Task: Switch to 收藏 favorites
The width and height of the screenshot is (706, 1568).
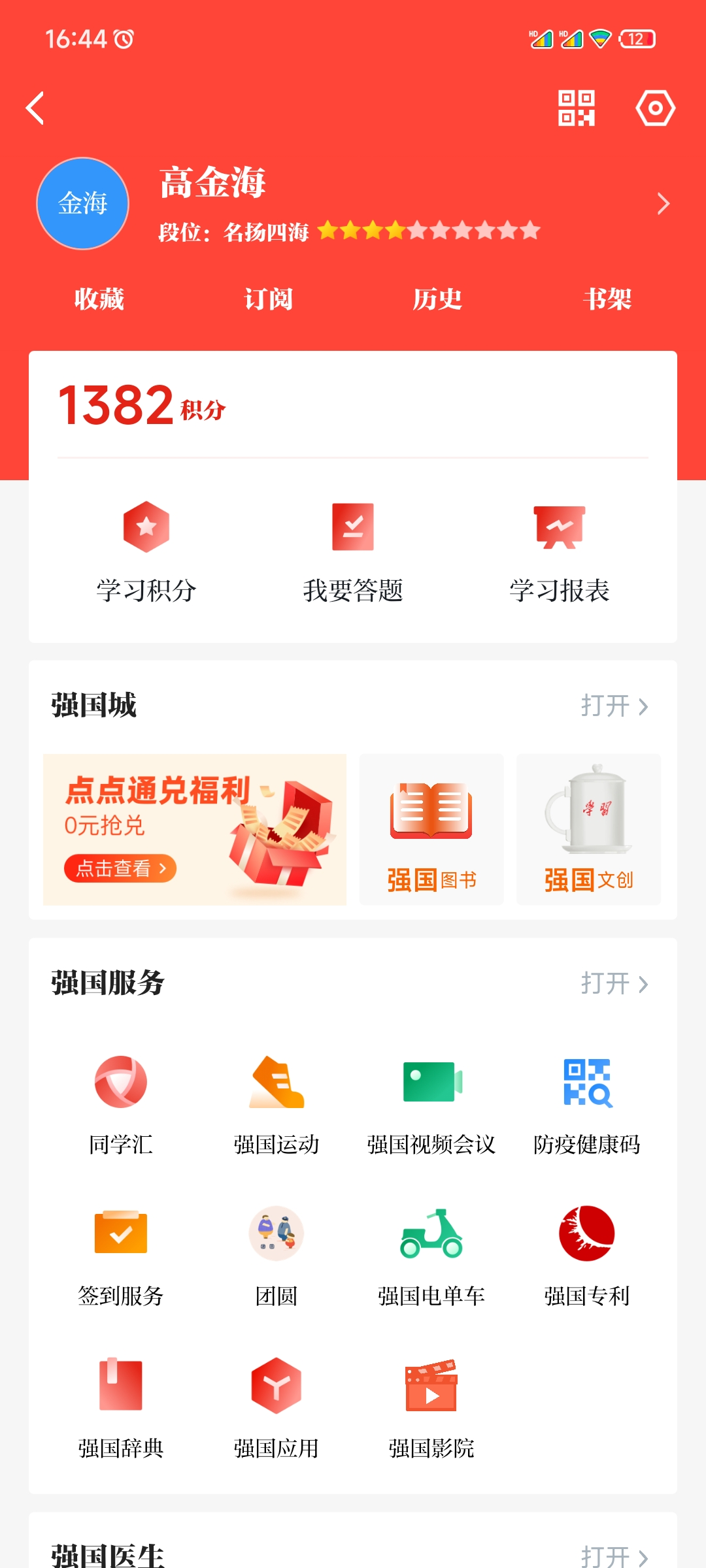Action: (99, 299)
